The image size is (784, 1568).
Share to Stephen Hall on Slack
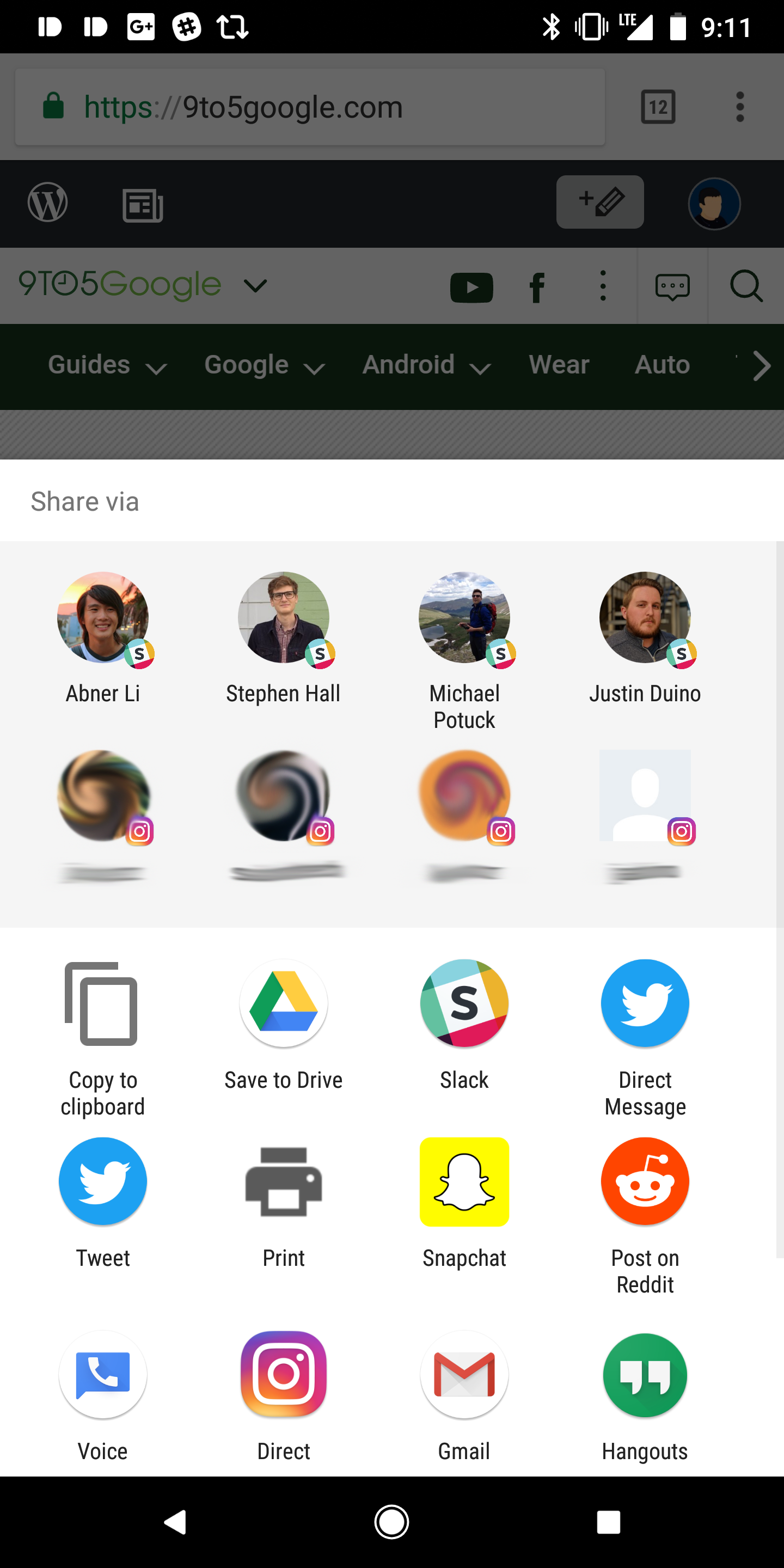point(284,618)
